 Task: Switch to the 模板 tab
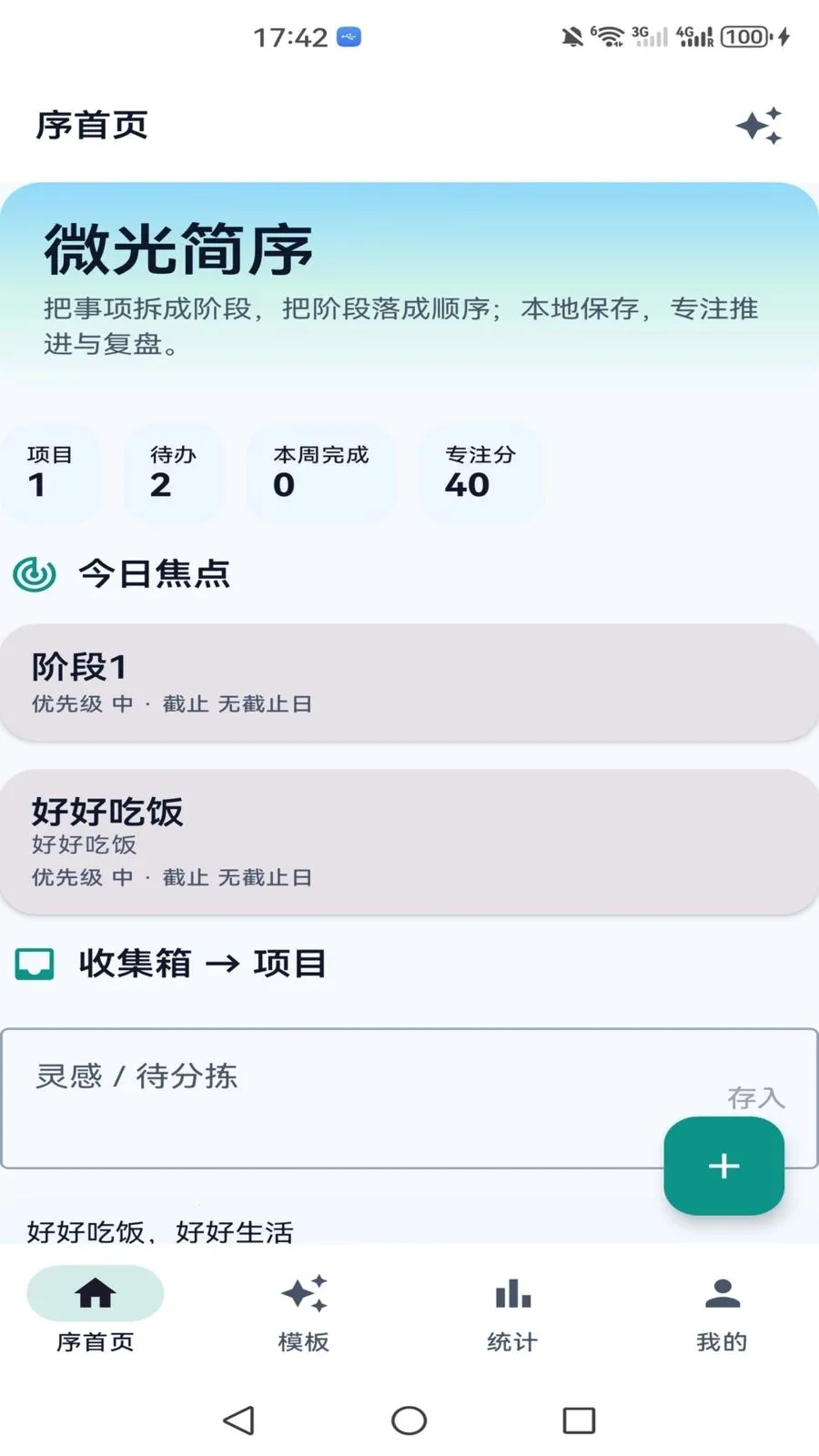304,1310
